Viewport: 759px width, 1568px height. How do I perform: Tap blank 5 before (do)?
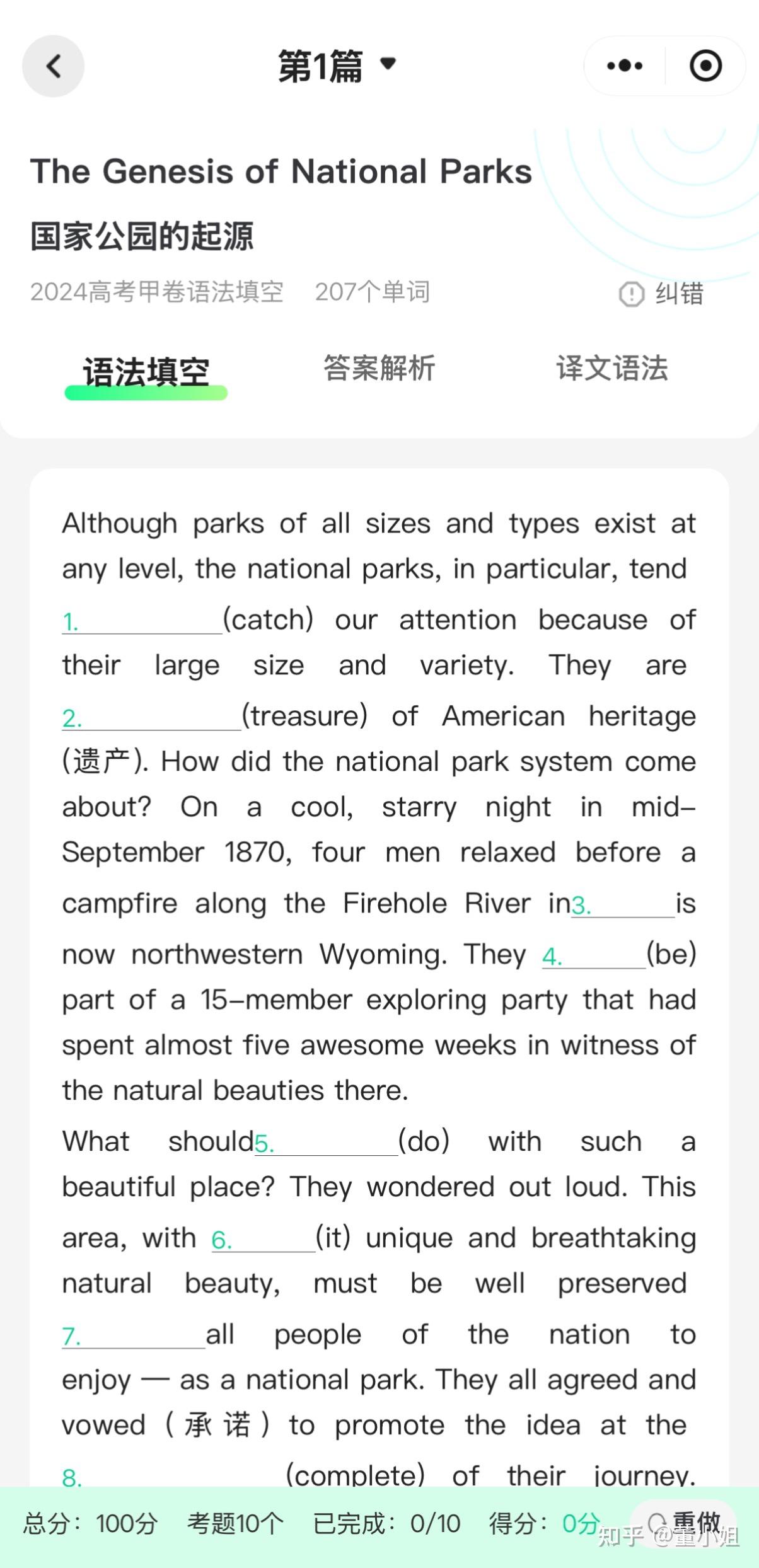(x=326, y=1142)
